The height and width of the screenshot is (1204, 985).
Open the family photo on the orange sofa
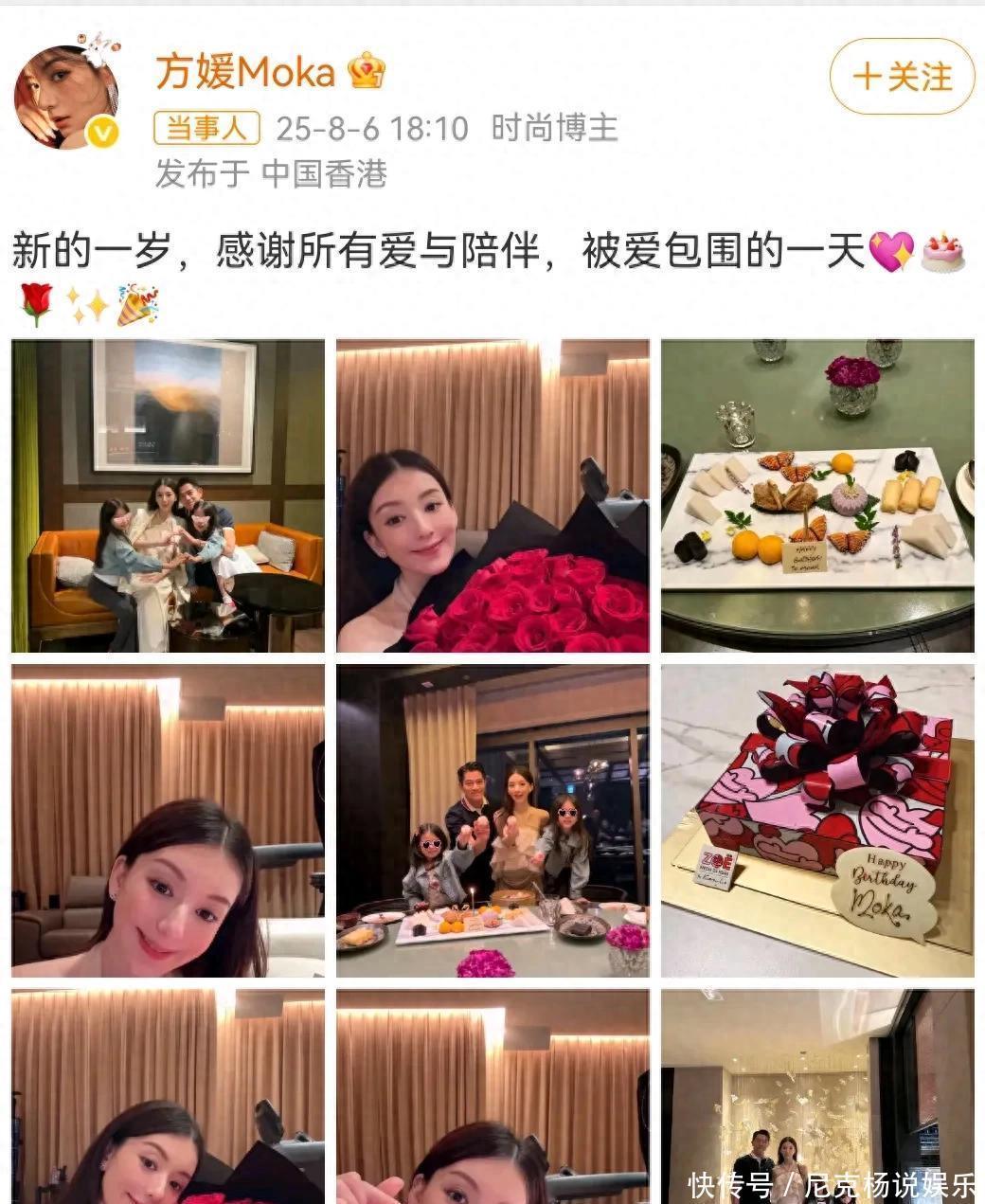[x=168, y=495]
